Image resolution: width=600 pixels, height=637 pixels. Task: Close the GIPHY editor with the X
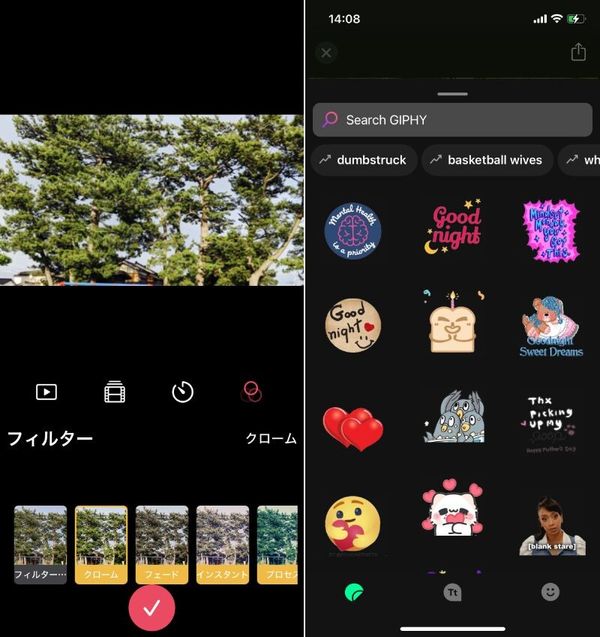coord(326,53)
